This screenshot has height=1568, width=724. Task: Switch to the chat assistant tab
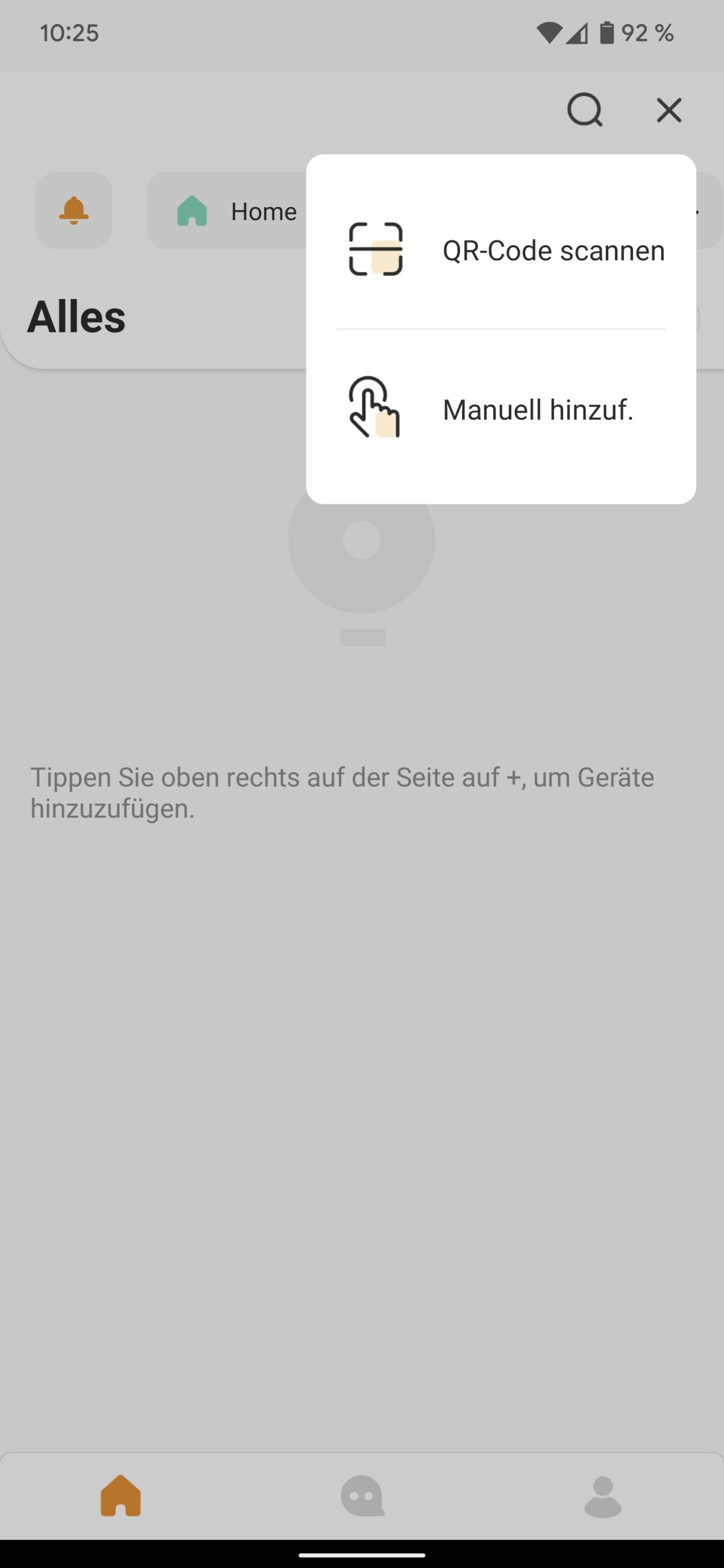[x=362, y=1495]
